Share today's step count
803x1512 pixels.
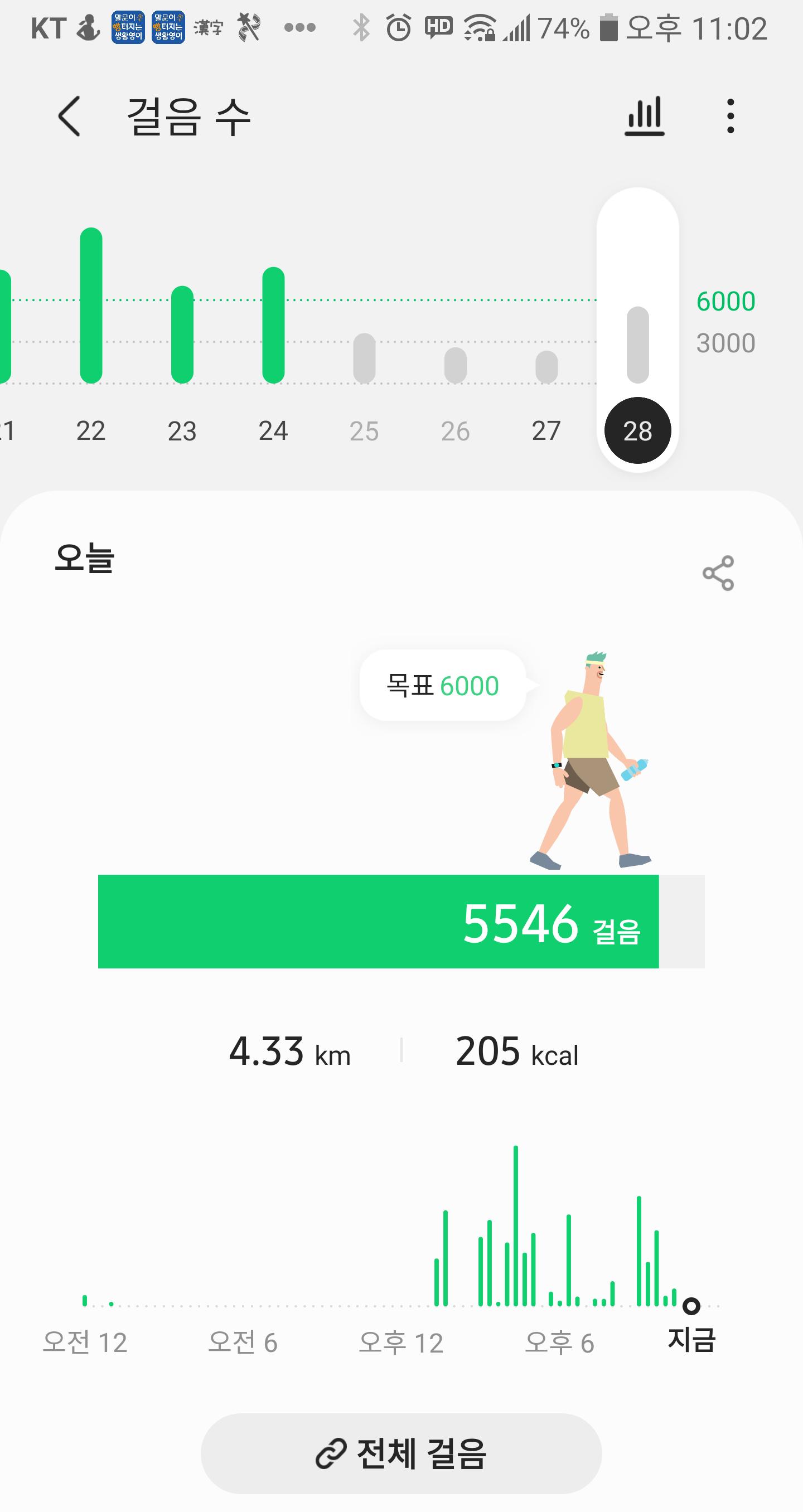pyautogui.click(x=718, y=573)
